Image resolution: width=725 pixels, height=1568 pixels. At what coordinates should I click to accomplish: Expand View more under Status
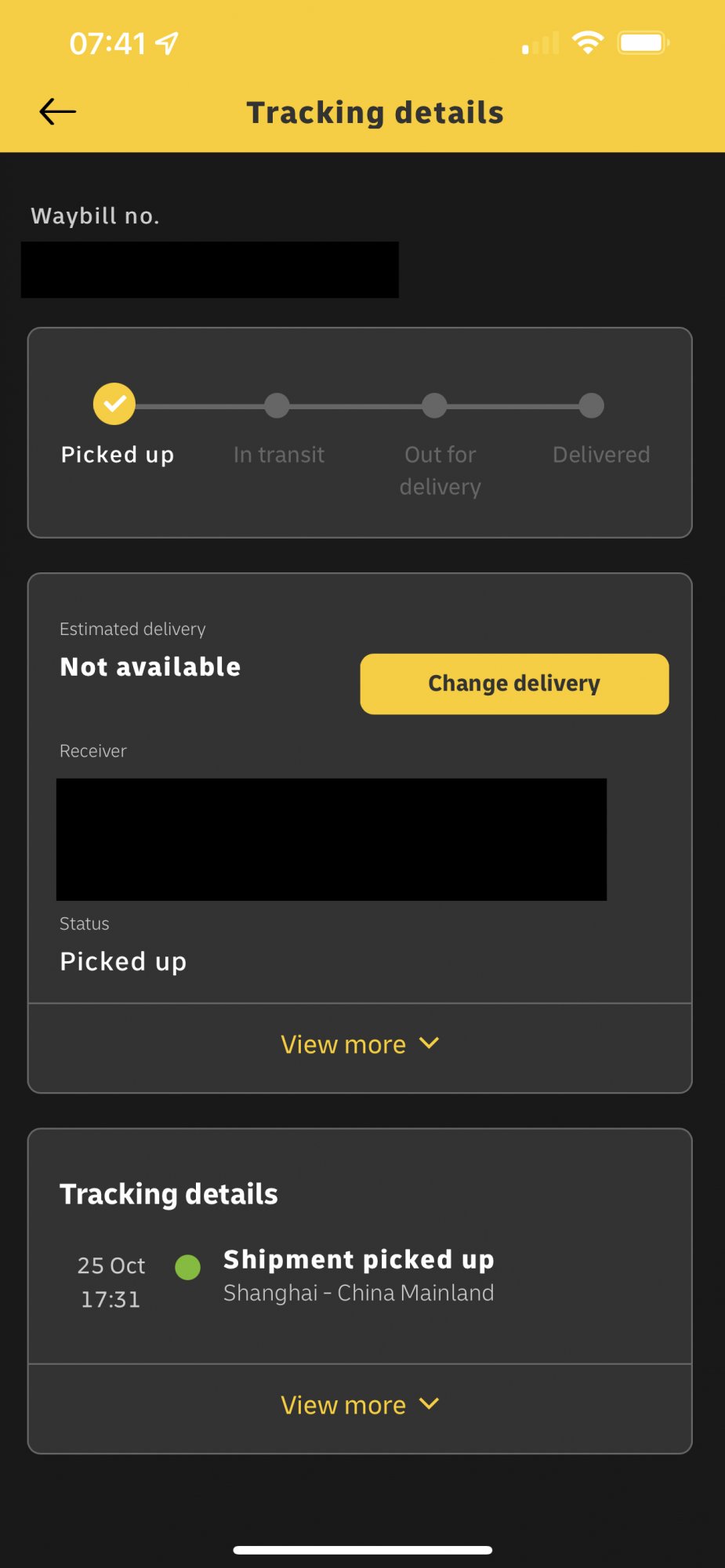tap(360, 1045)
